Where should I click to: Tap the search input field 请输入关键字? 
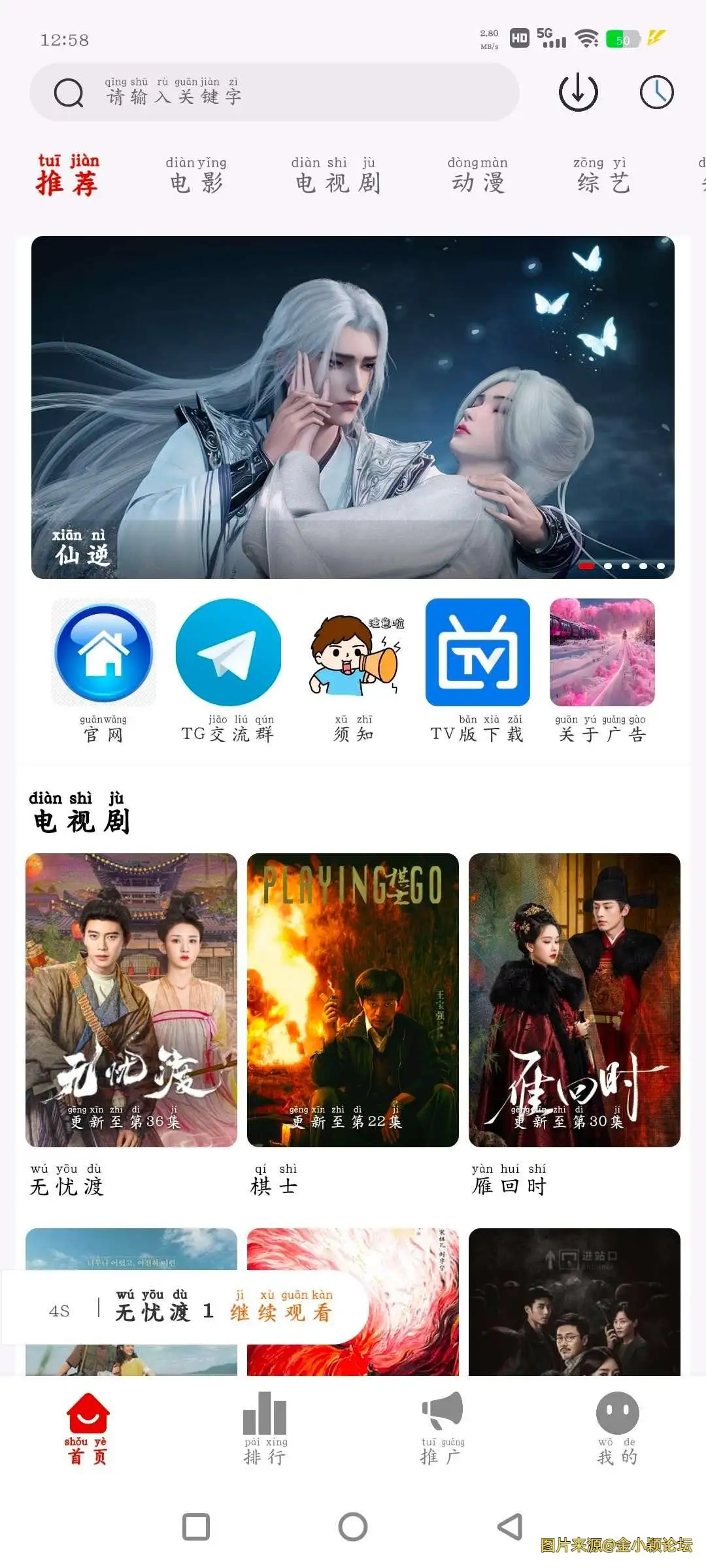coord(275,92)
